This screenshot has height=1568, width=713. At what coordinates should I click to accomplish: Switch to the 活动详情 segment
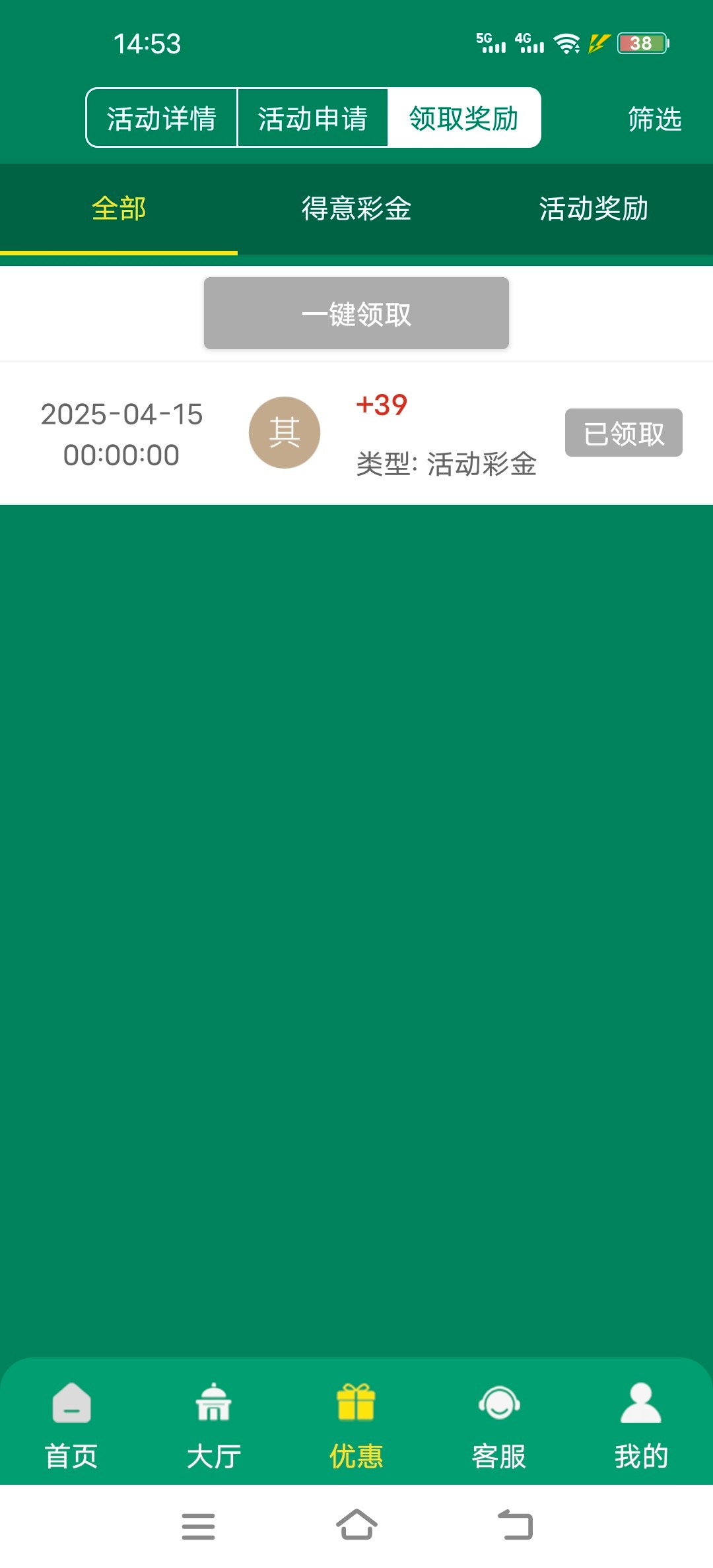[162, 118]
